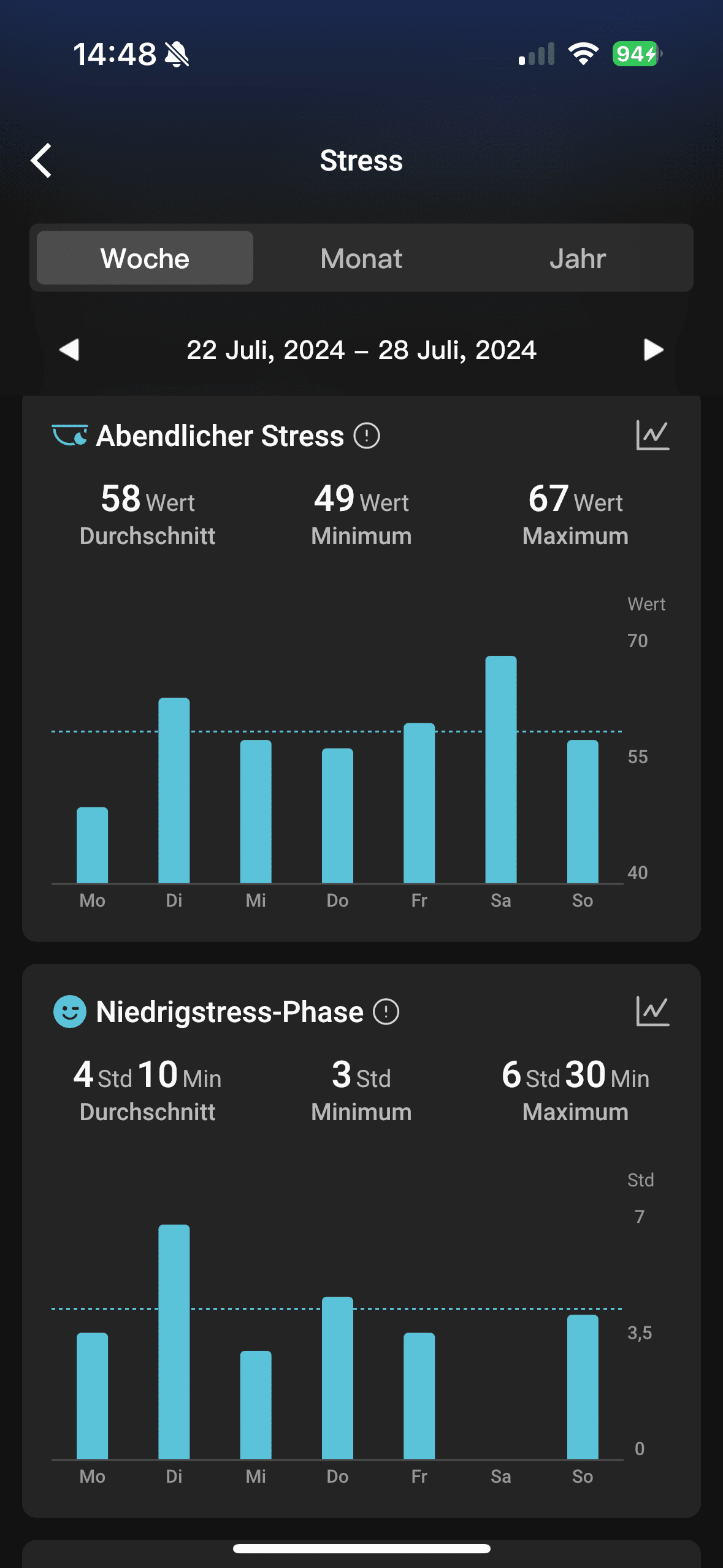Go to the previous week
723x1568 pixels.
tap(69, 350)
